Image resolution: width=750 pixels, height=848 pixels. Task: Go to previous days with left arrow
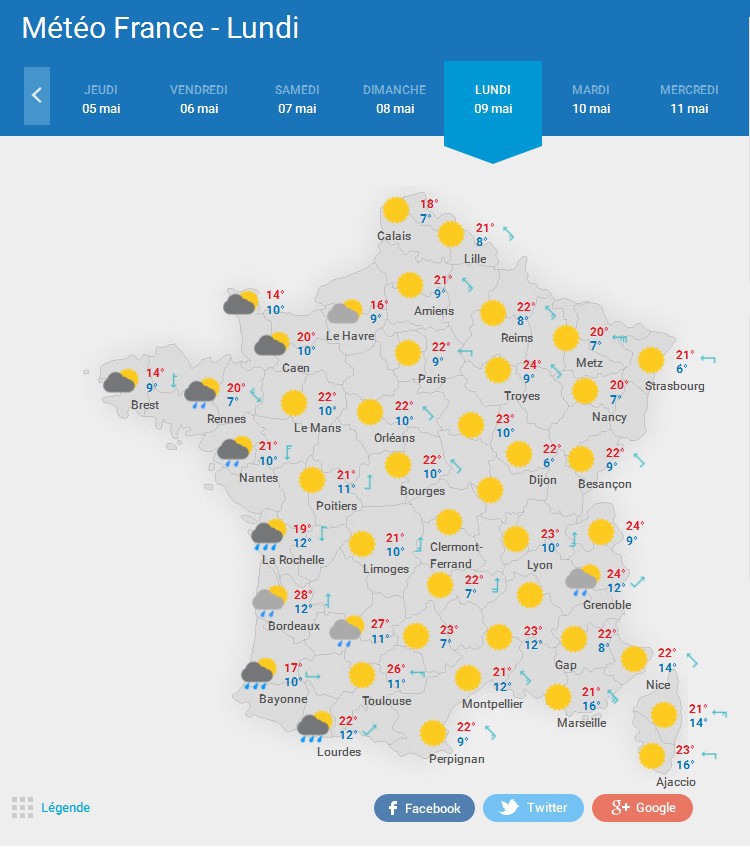point(37,96)
